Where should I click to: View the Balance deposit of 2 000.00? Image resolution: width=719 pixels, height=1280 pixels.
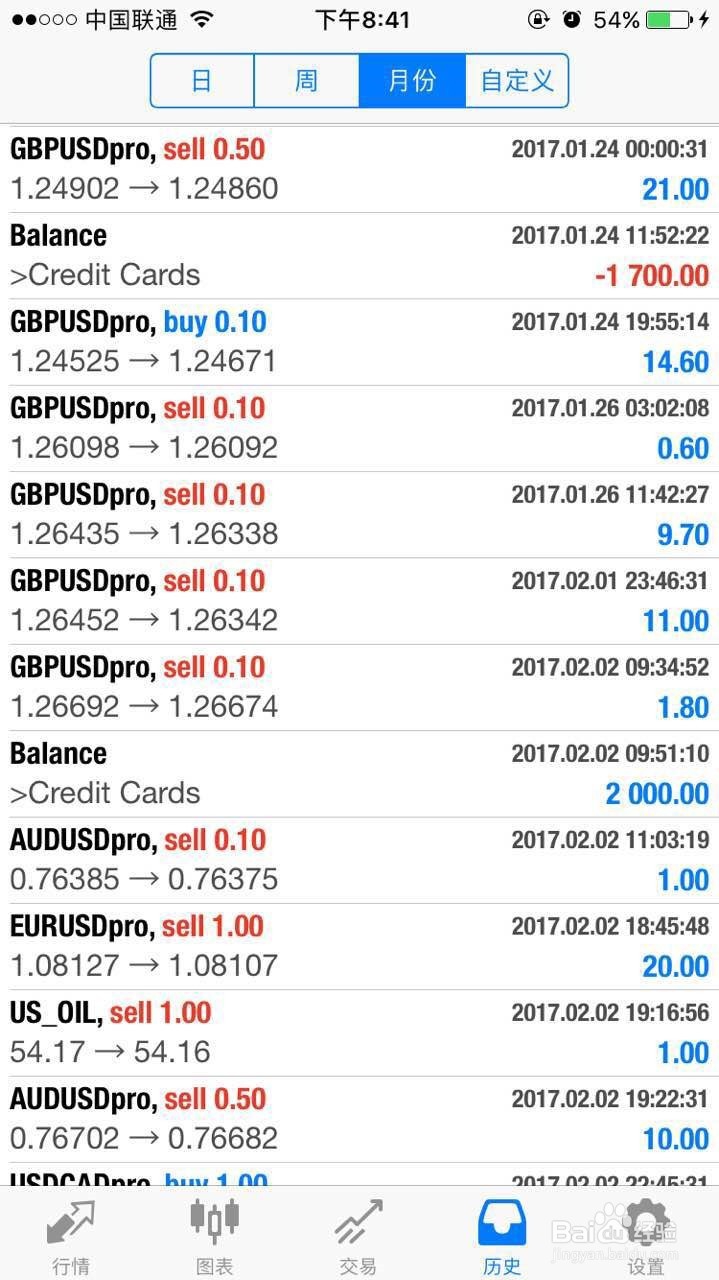pos(359,773)
